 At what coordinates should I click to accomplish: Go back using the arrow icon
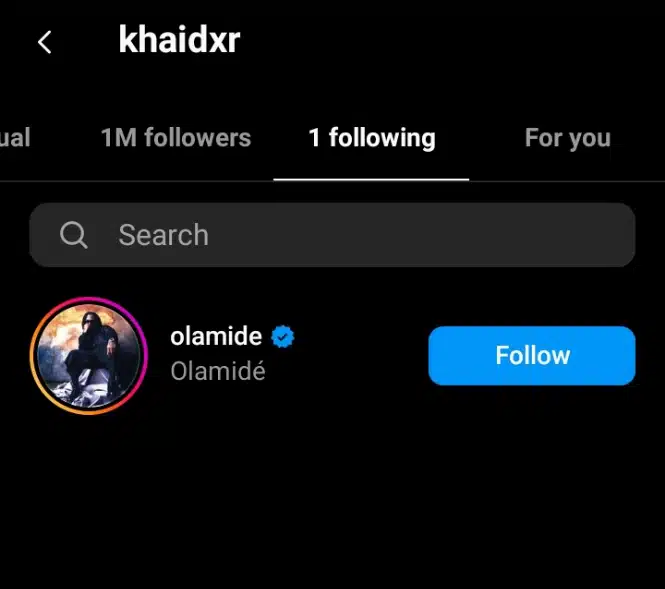[x=44, y=42]
